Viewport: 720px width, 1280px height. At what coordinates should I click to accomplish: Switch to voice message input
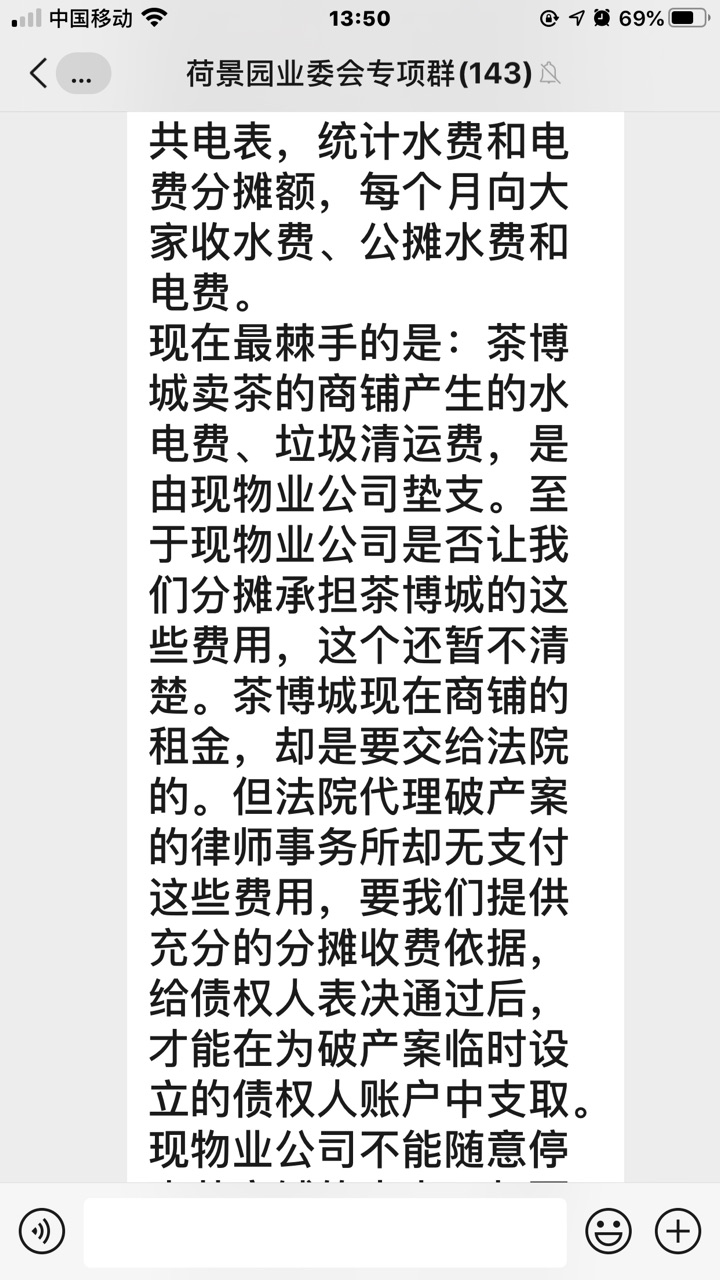pyautogui.click(x=41, y=1231)
